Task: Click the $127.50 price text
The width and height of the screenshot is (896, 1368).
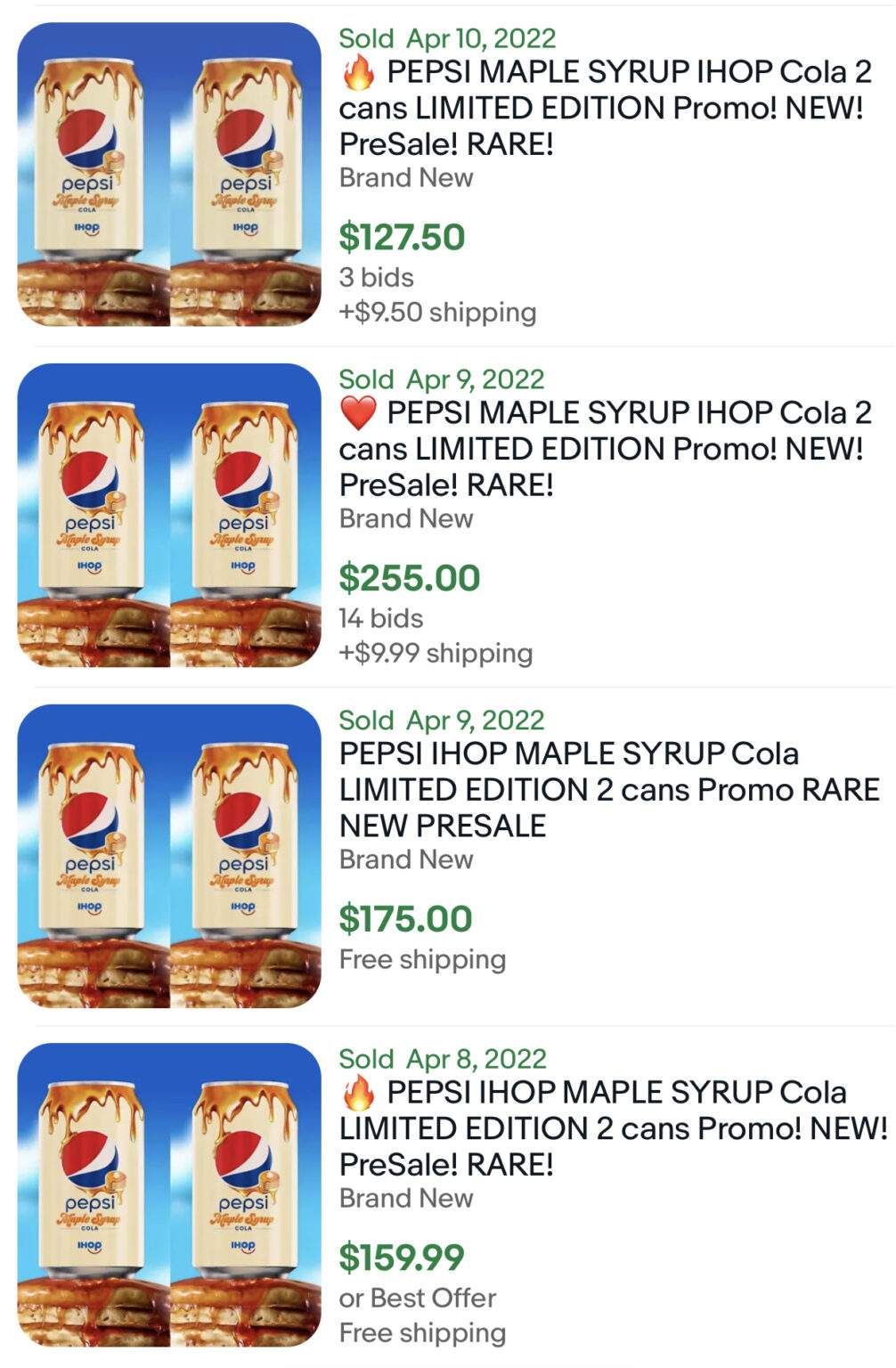Action: (401, 239)
